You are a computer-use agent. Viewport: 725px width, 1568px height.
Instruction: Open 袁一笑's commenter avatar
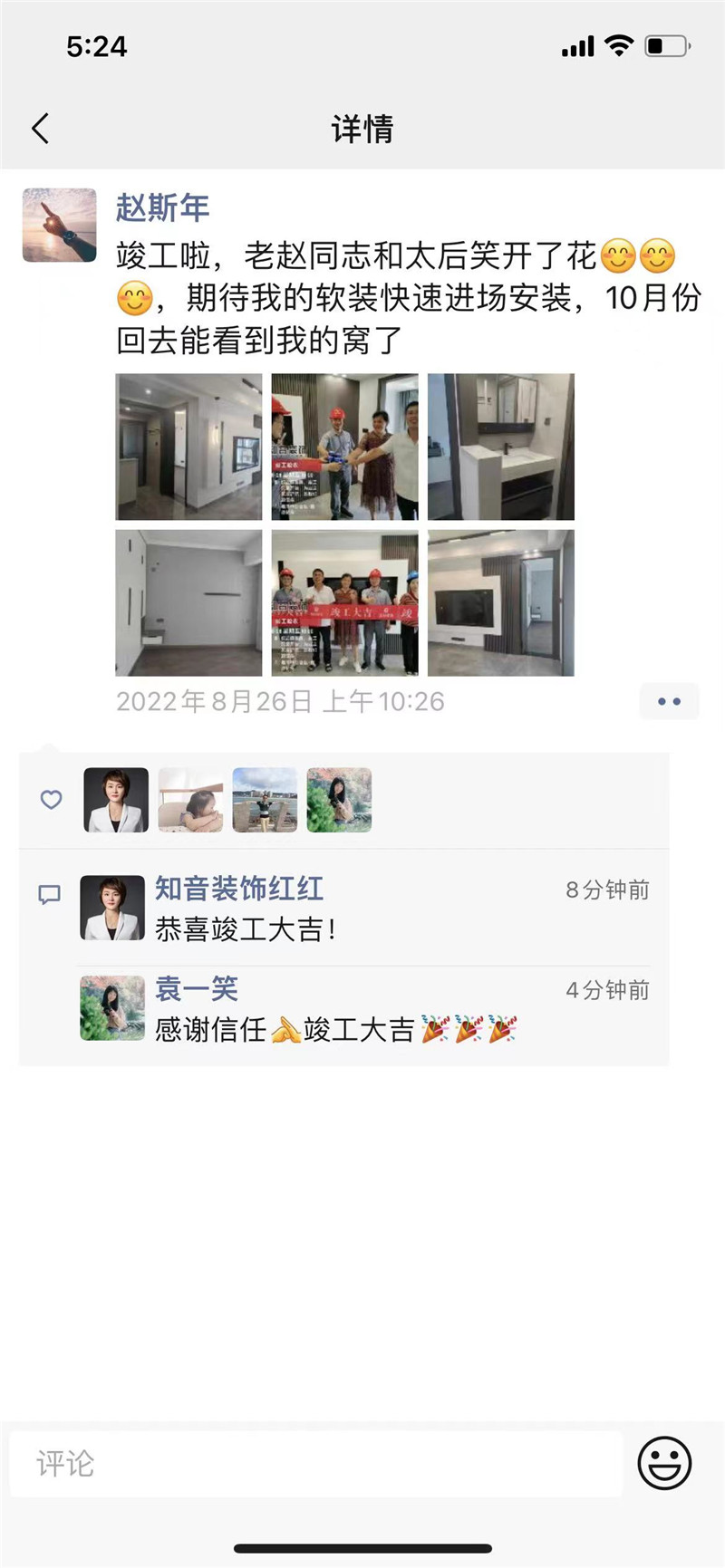coord(111,1008)
